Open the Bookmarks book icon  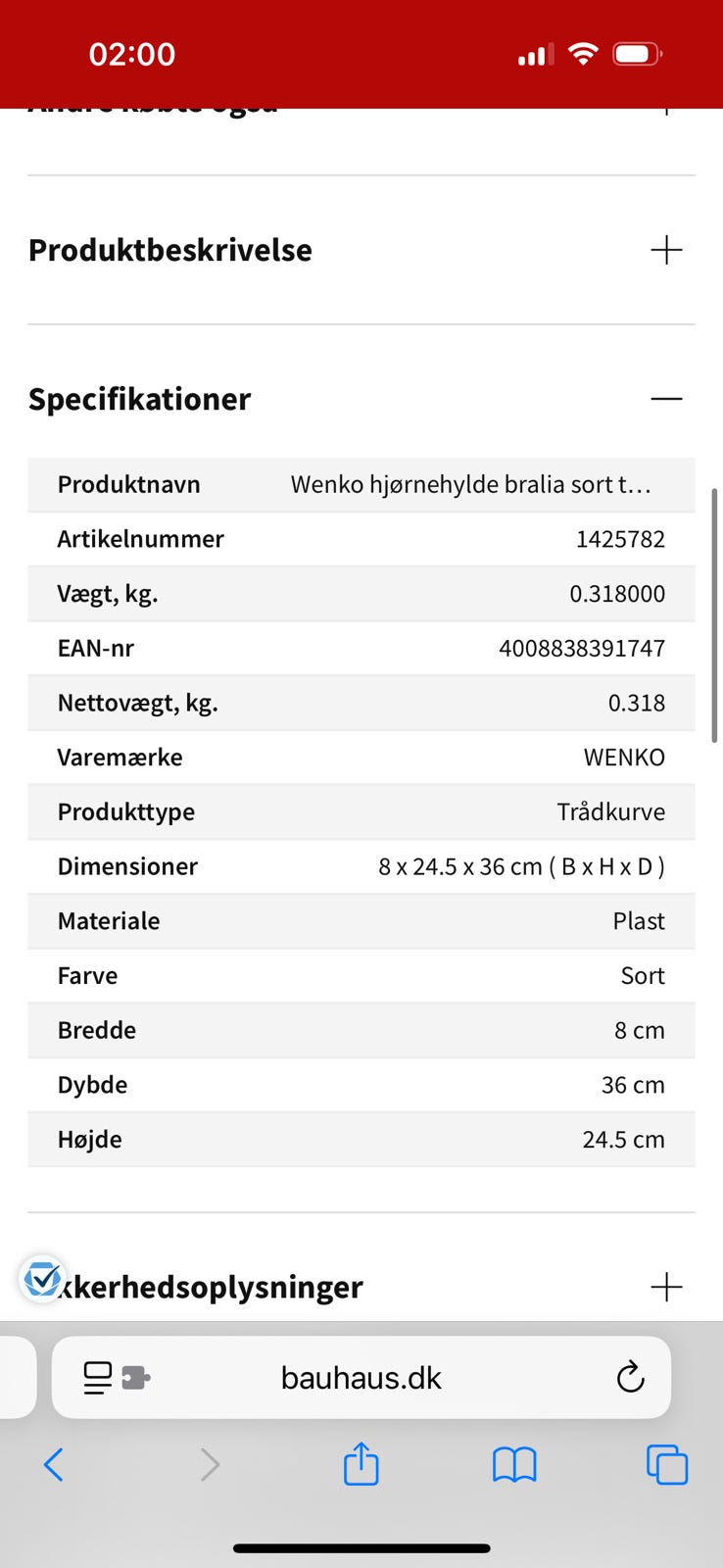pyautogui.click(x=513, y=1464)
